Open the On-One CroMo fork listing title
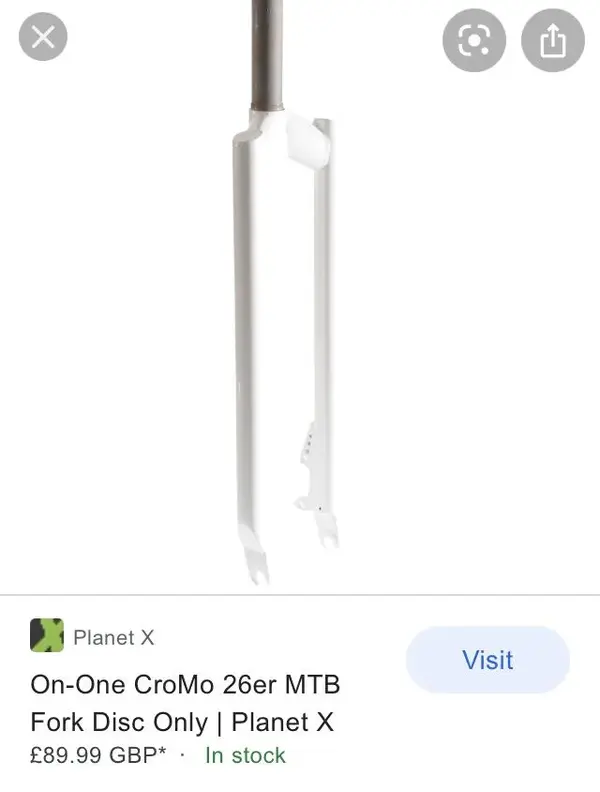The image size is (600, 792). coord(185,703)
